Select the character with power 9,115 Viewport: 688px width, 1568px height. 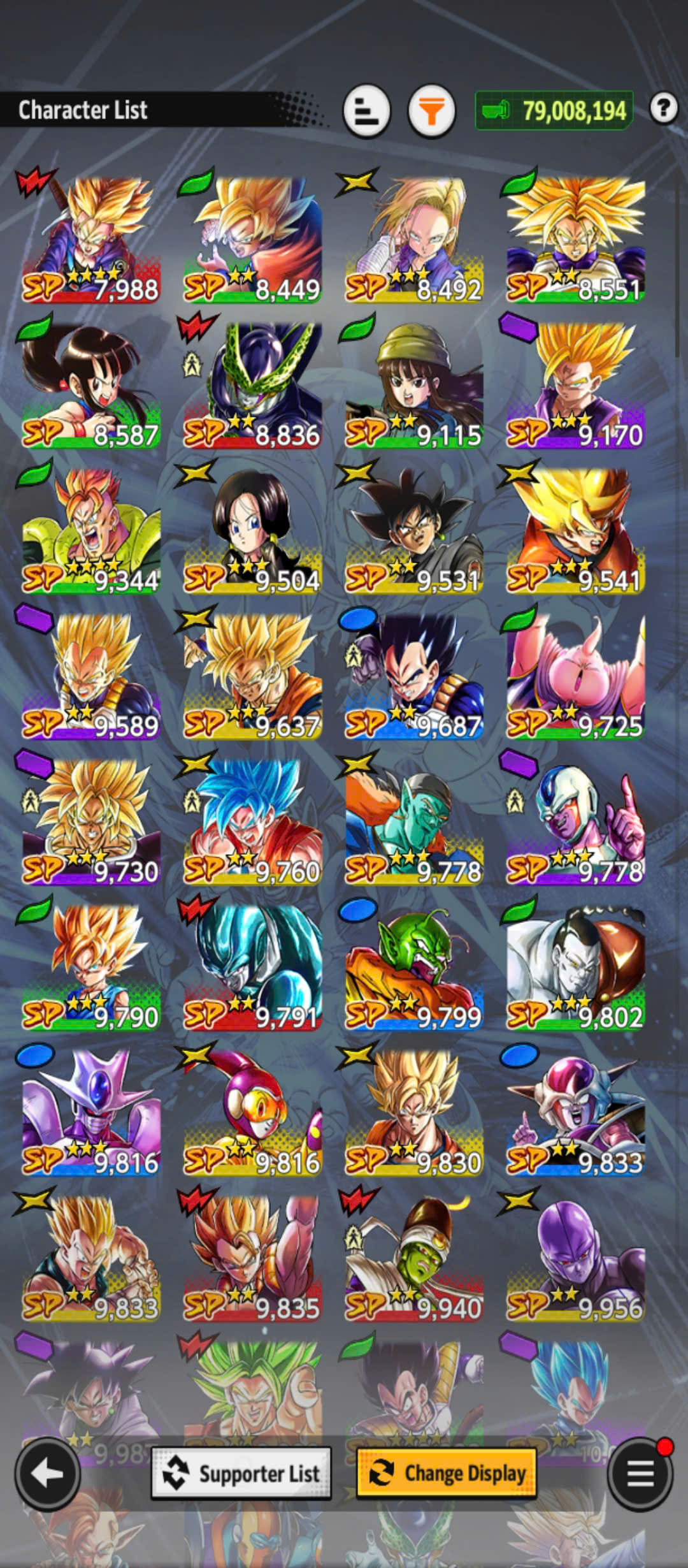[414, 386]
